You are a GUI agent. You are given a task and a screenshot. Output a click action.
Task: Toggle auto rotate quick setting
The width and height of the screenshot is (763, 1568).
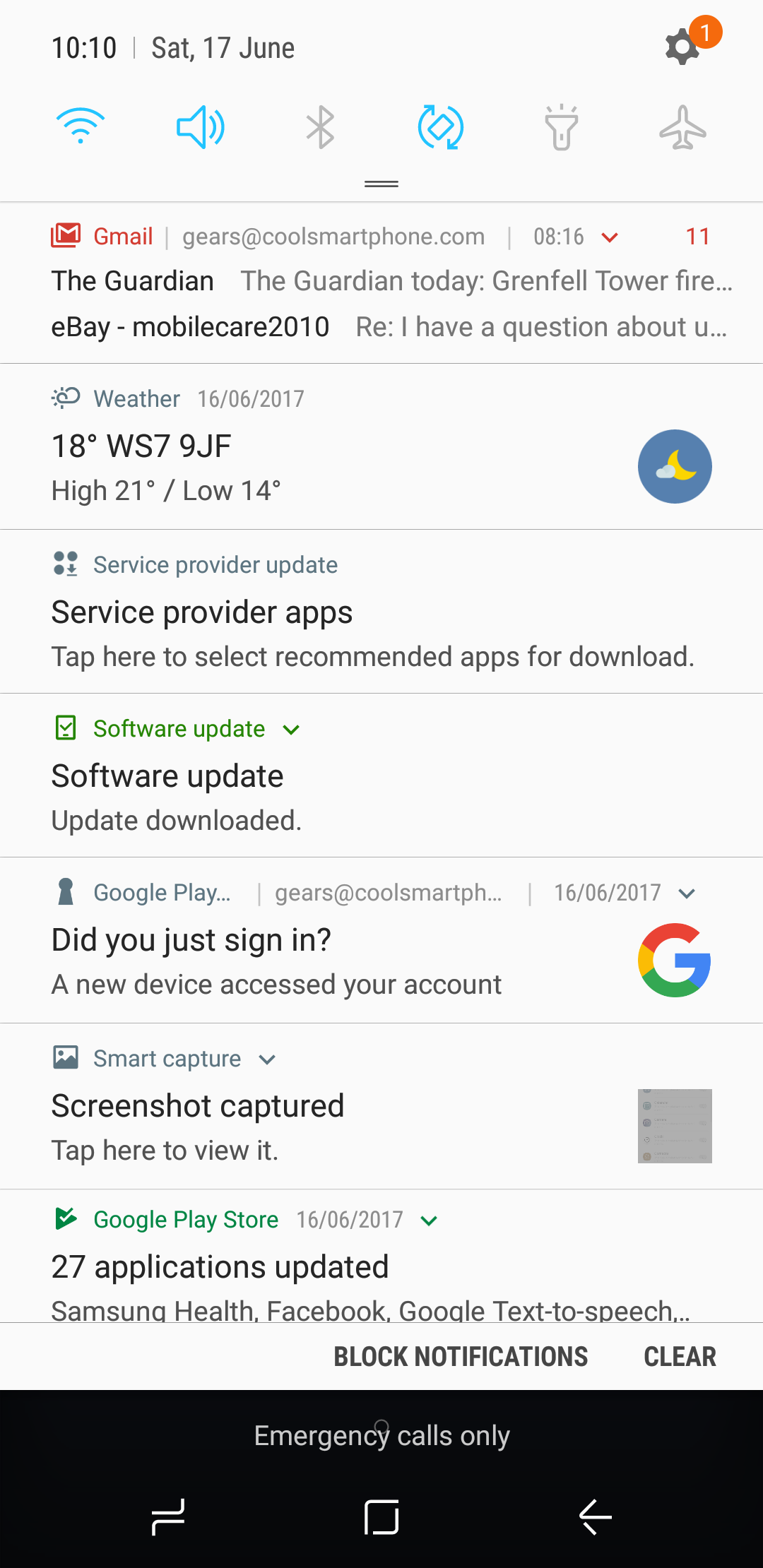441,127
